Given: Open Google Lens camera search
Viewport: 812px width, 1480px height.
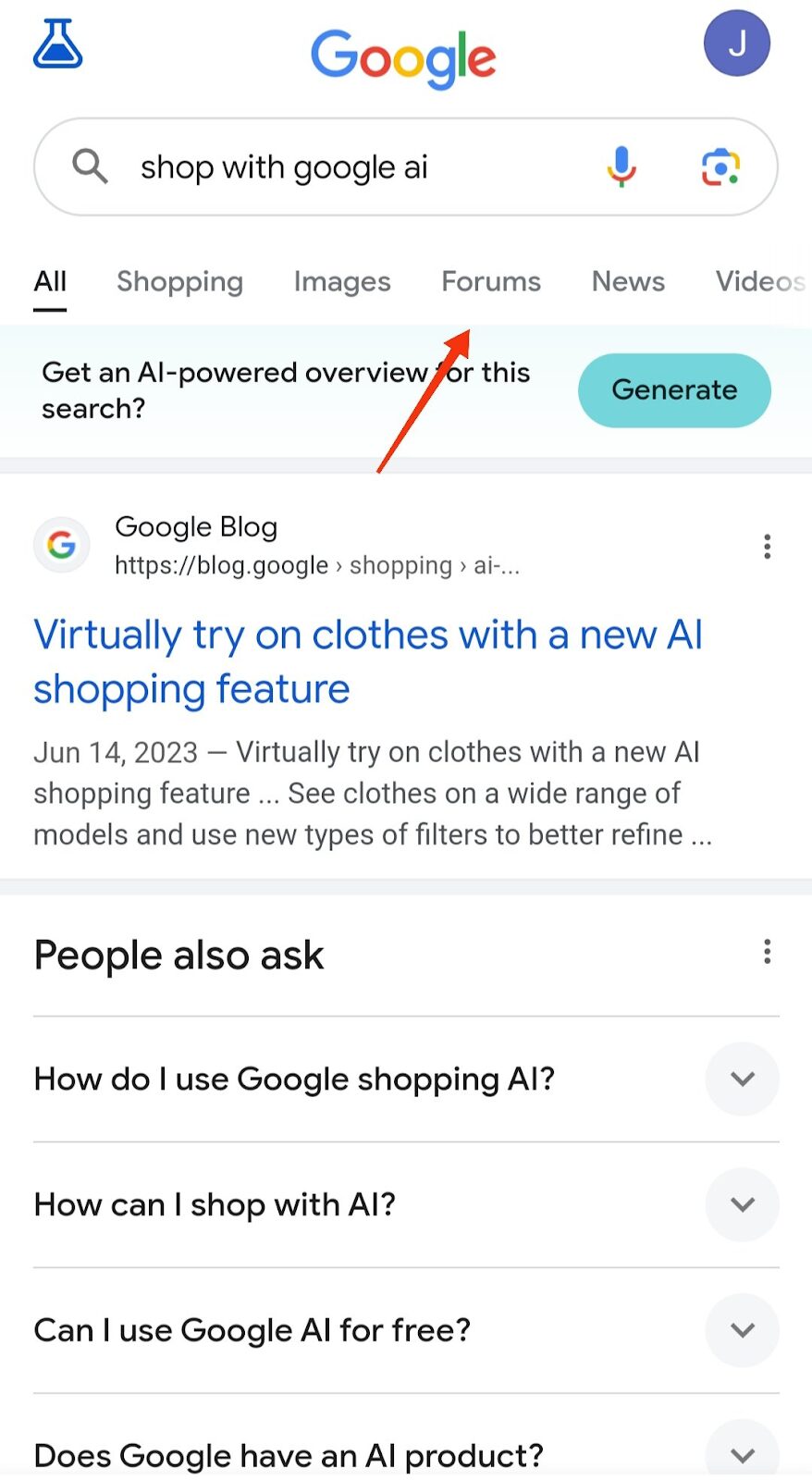Looking at the screenshot, I should (x=720, y=167).
